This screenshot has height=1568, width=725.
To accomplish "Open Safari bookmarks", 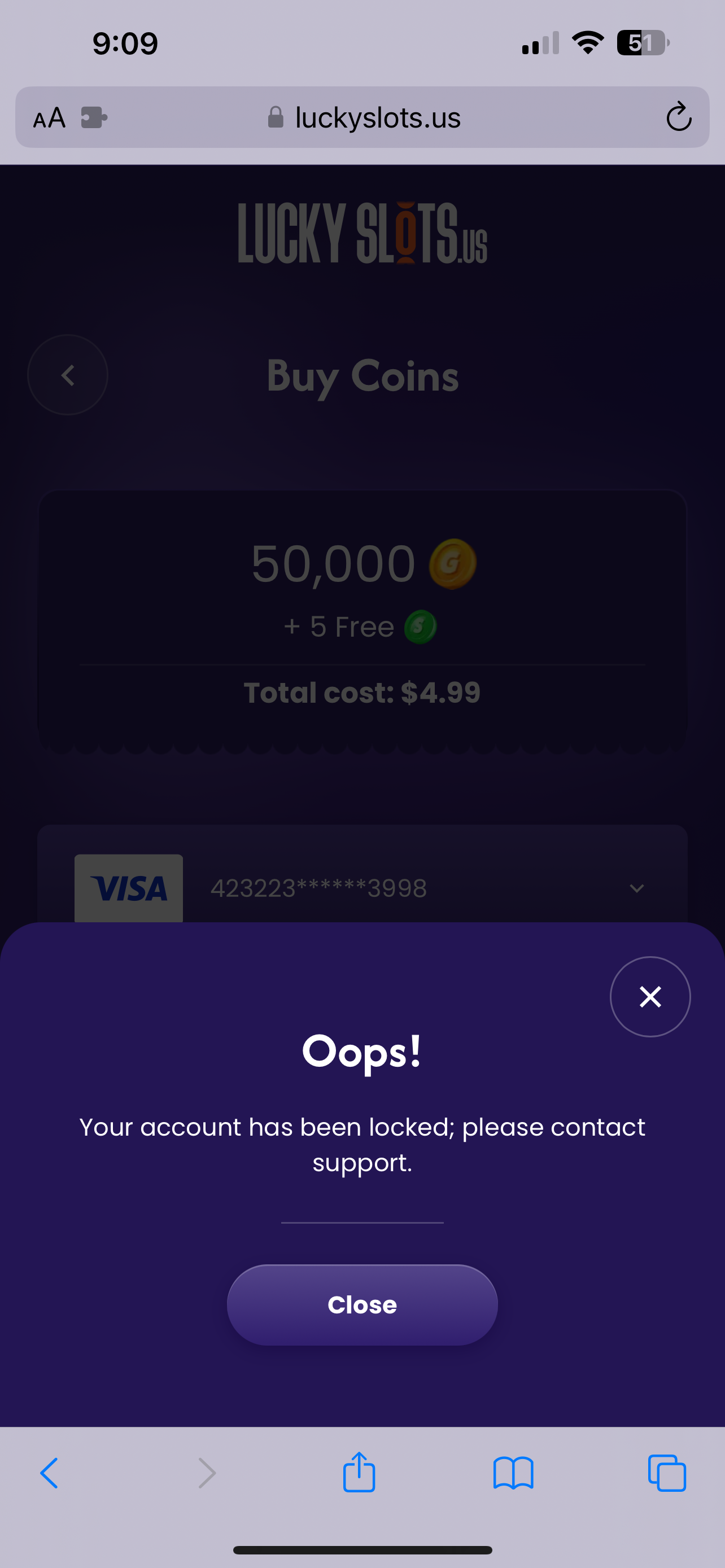I will point(513,1473).
